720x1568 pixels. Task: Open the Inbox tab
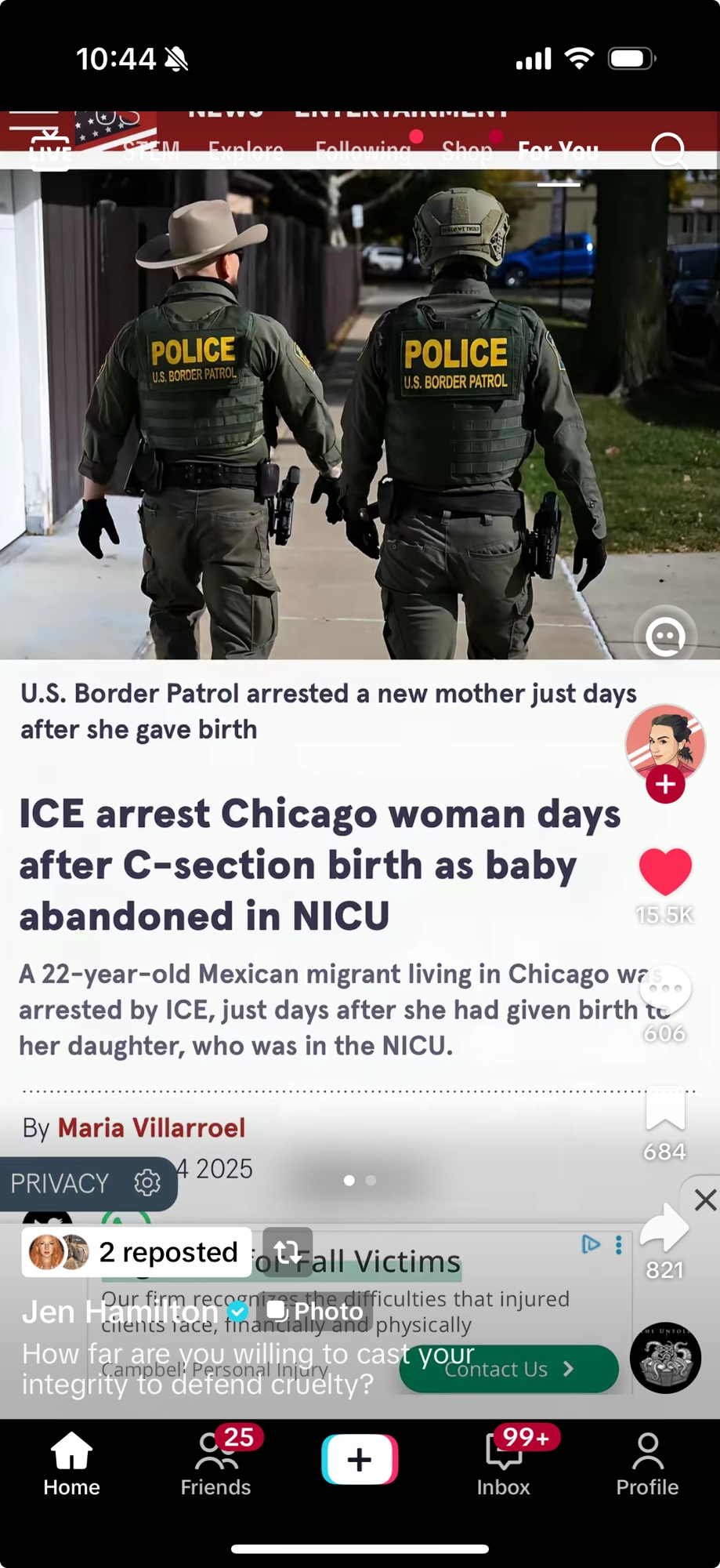coord(503,1464)
